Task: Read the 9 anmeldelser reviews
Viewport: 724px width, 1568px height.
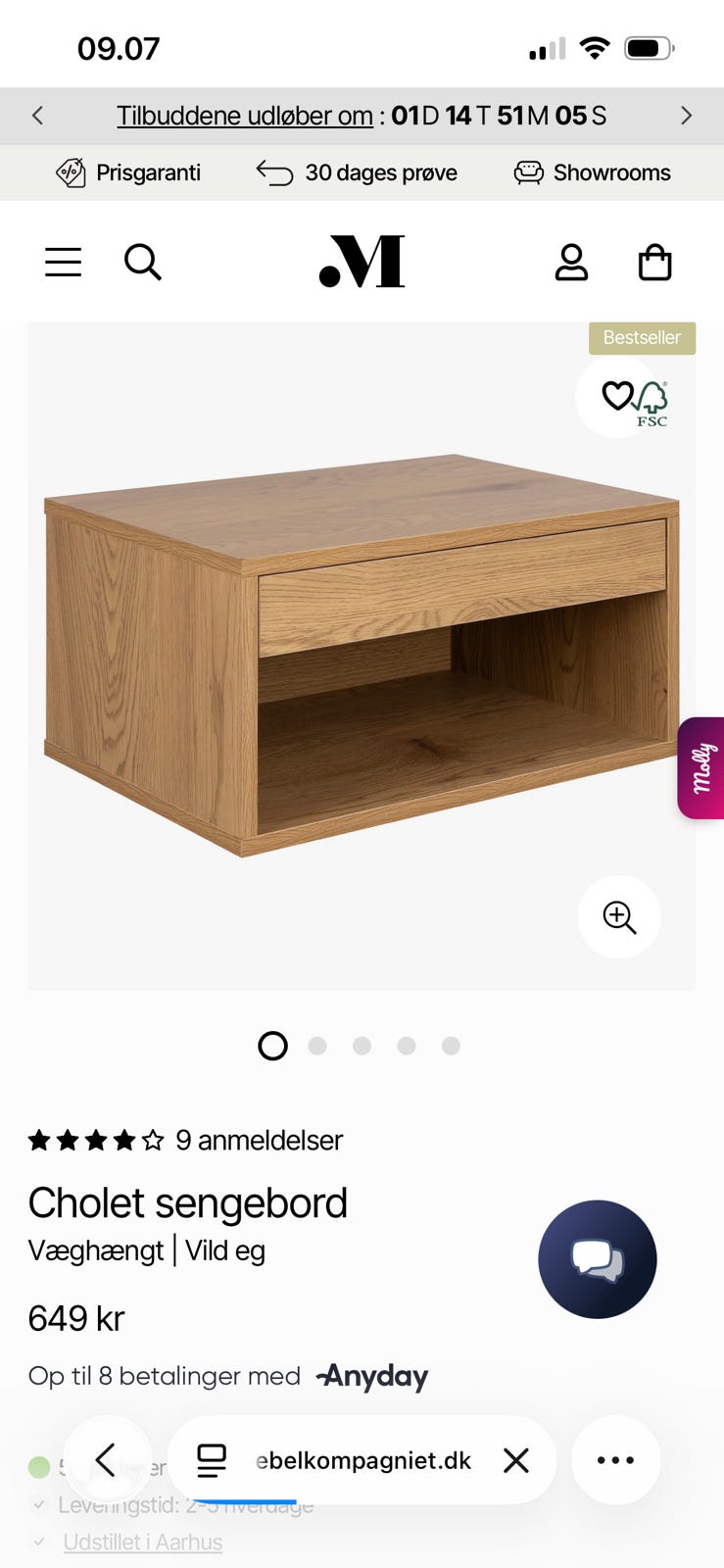Action: 259,1140
